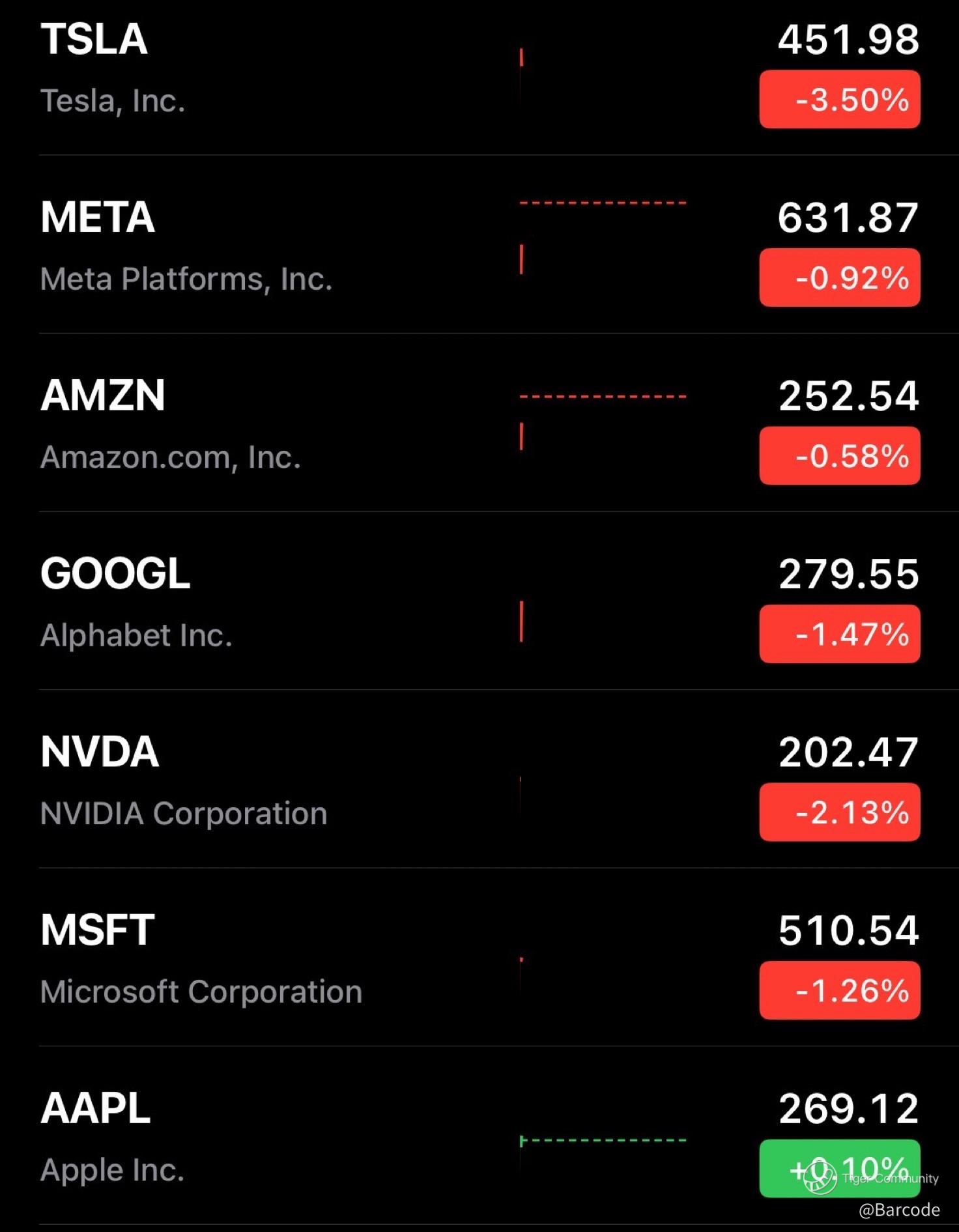Viewport: 959px width, 1232px height.
Task: Tap the green change badge for AAPL
Action: click(x=839, y=1168)
